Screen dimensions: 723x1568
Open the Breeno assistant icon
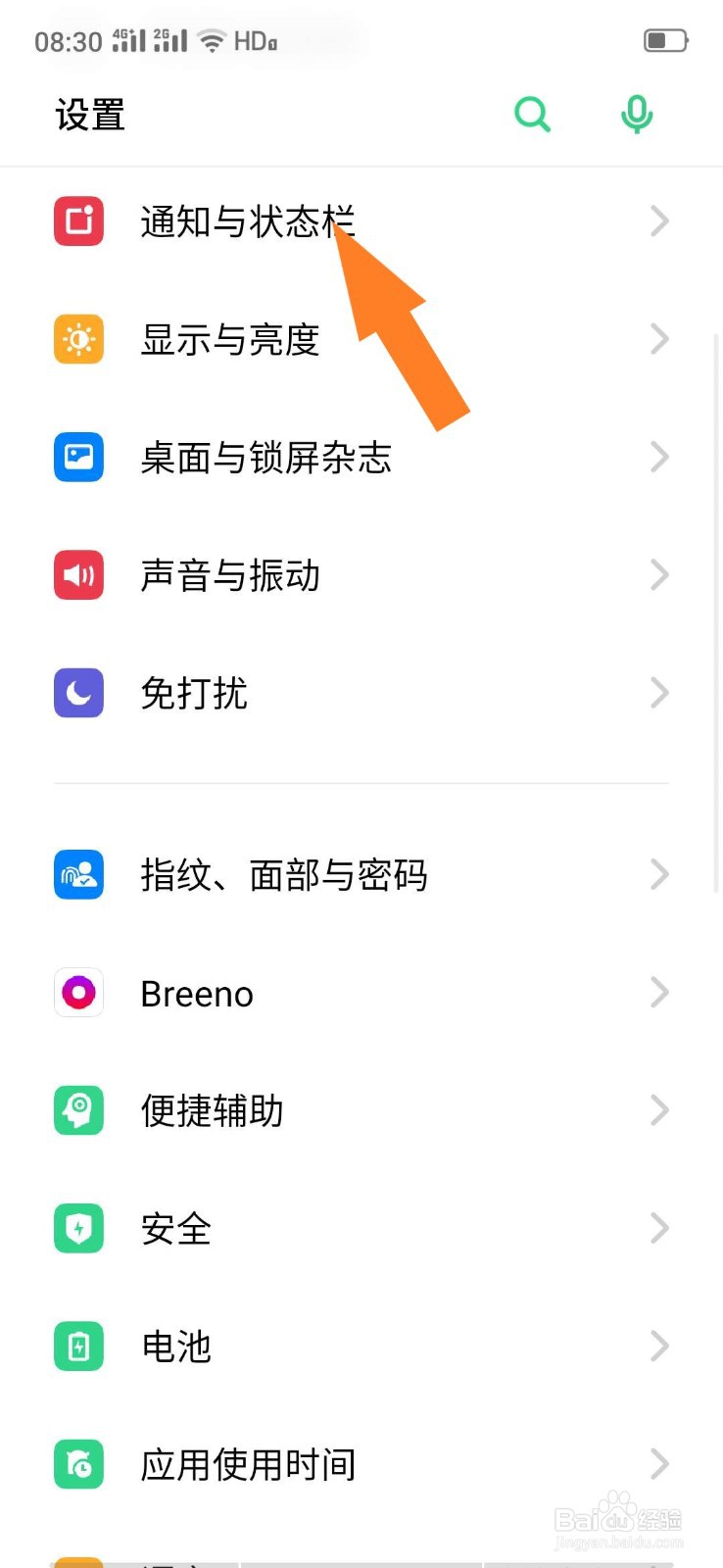77,993
